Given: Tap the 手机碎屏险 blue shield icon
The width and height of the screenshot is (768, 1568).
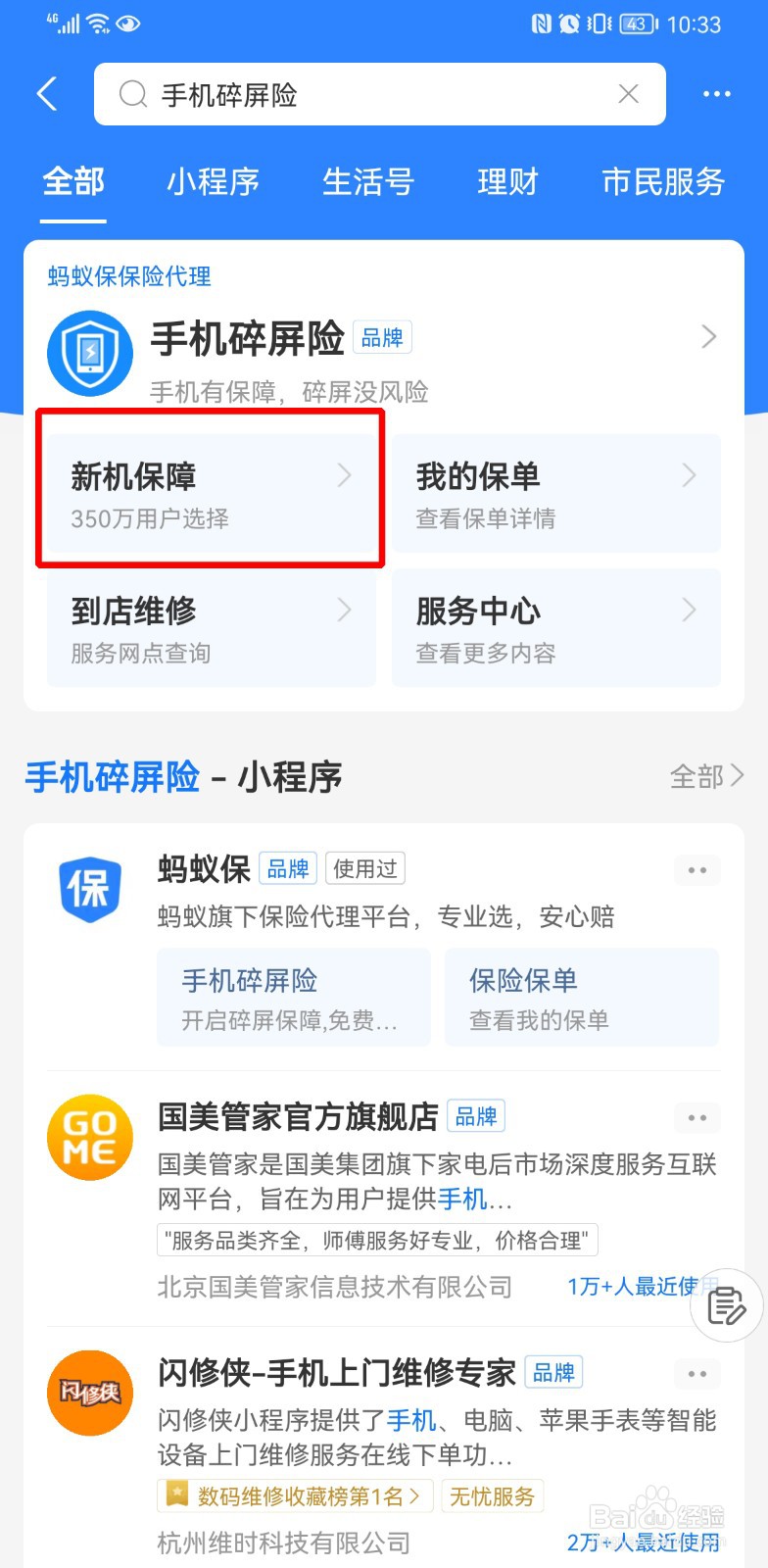Looking at the screenshot, I should [x=89, y=353].
